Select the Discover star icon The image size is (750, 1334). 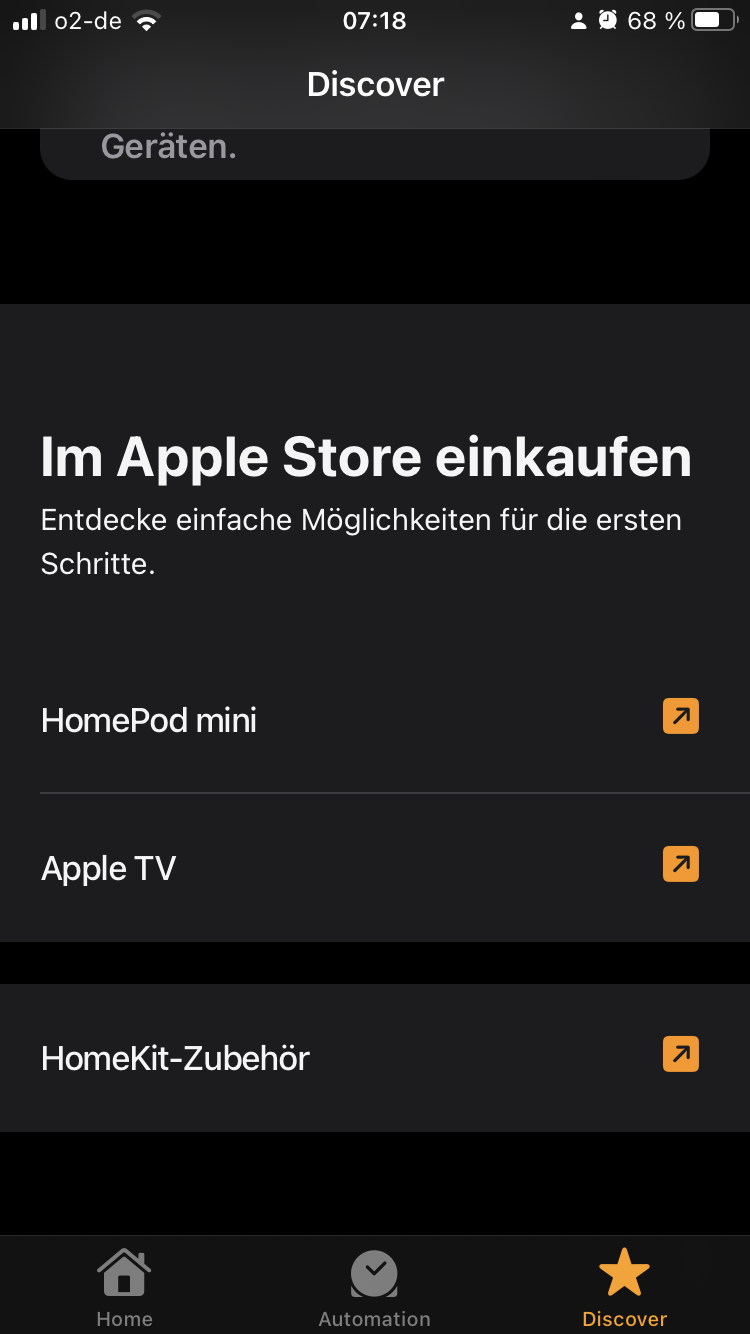click(623, 1270)
